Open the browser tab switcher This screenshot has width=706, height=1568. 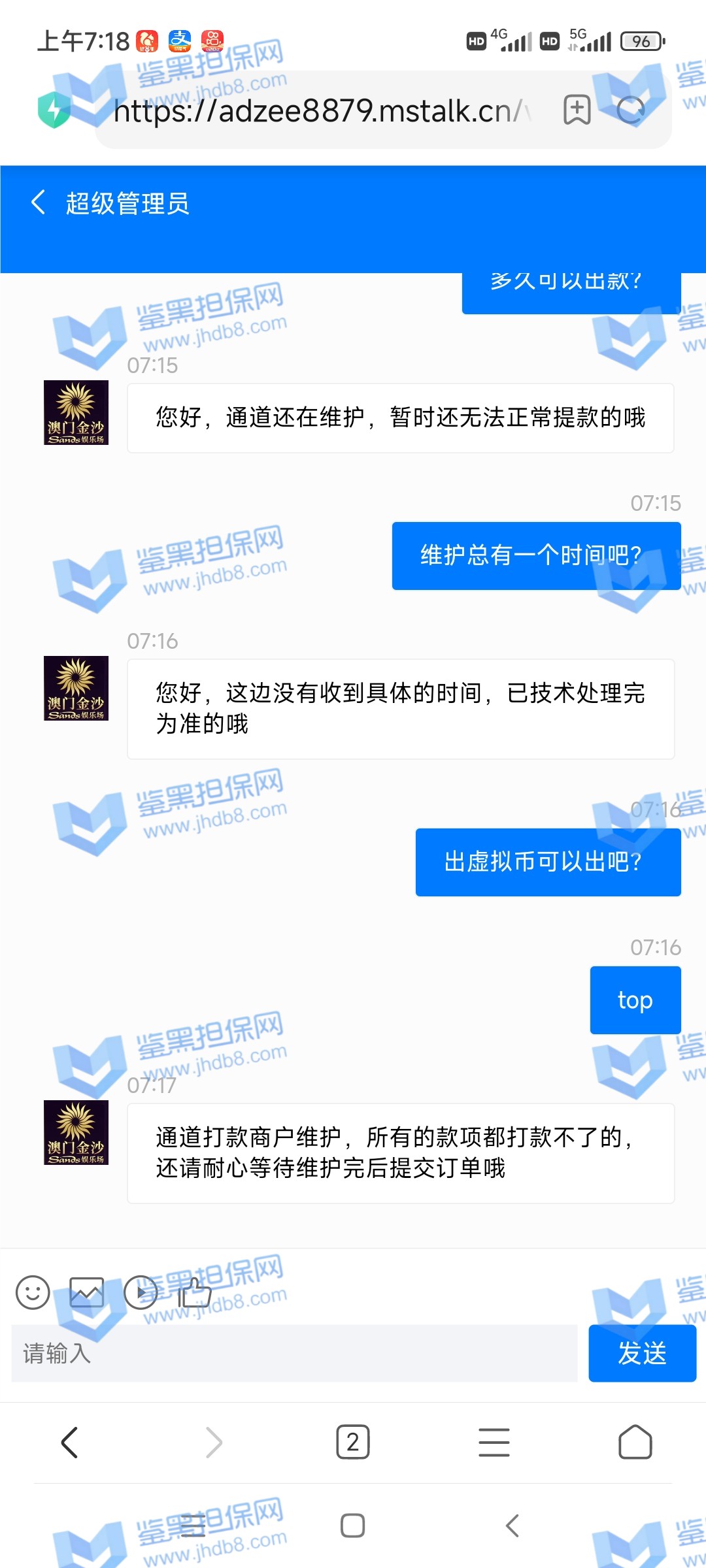pos(353,1442)
